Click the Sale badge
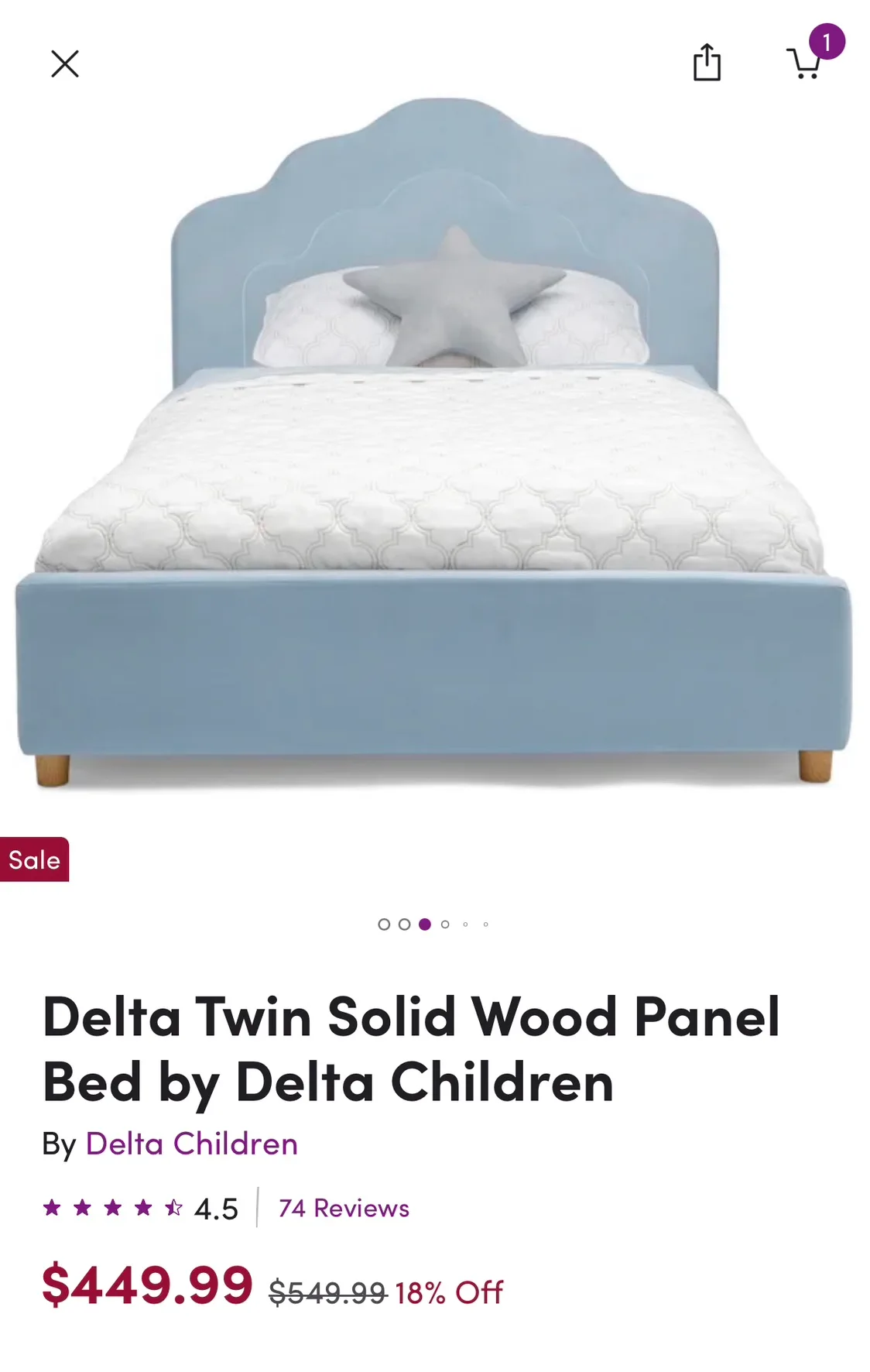The image size is (870, 1372). click(35, 859)
